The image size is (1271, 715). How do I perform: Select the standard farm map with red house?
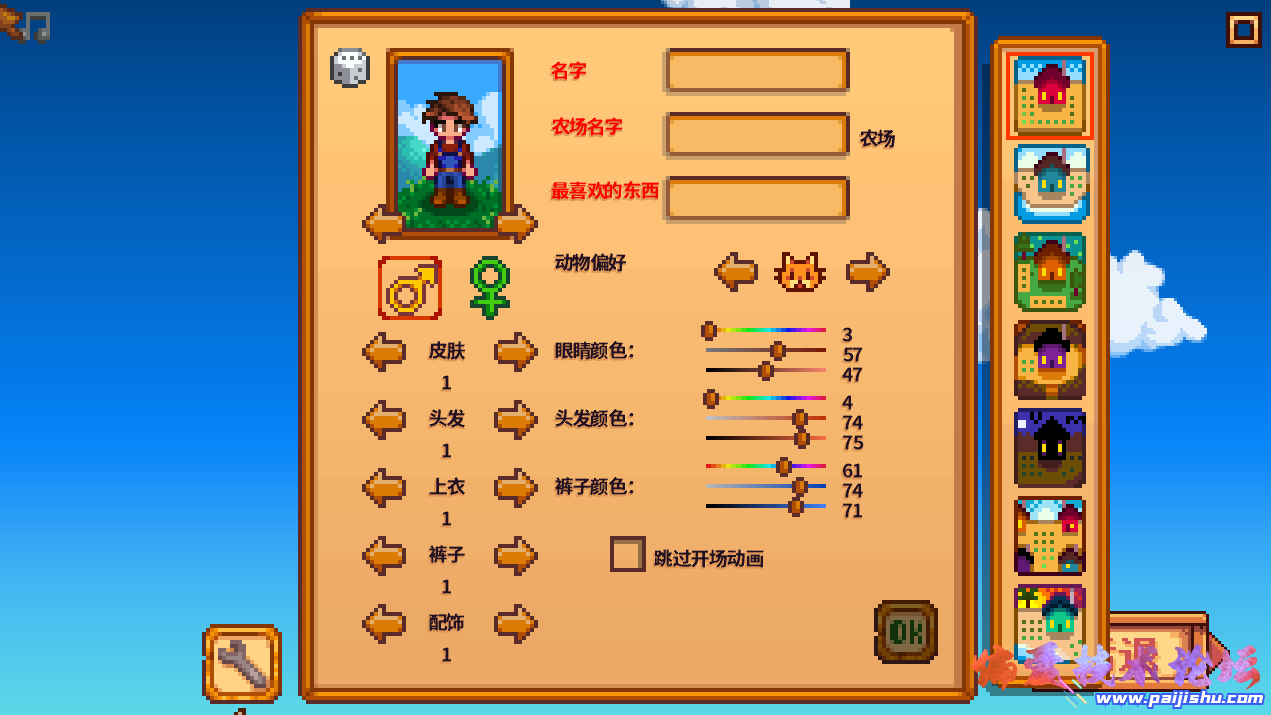click(1049, 95)
